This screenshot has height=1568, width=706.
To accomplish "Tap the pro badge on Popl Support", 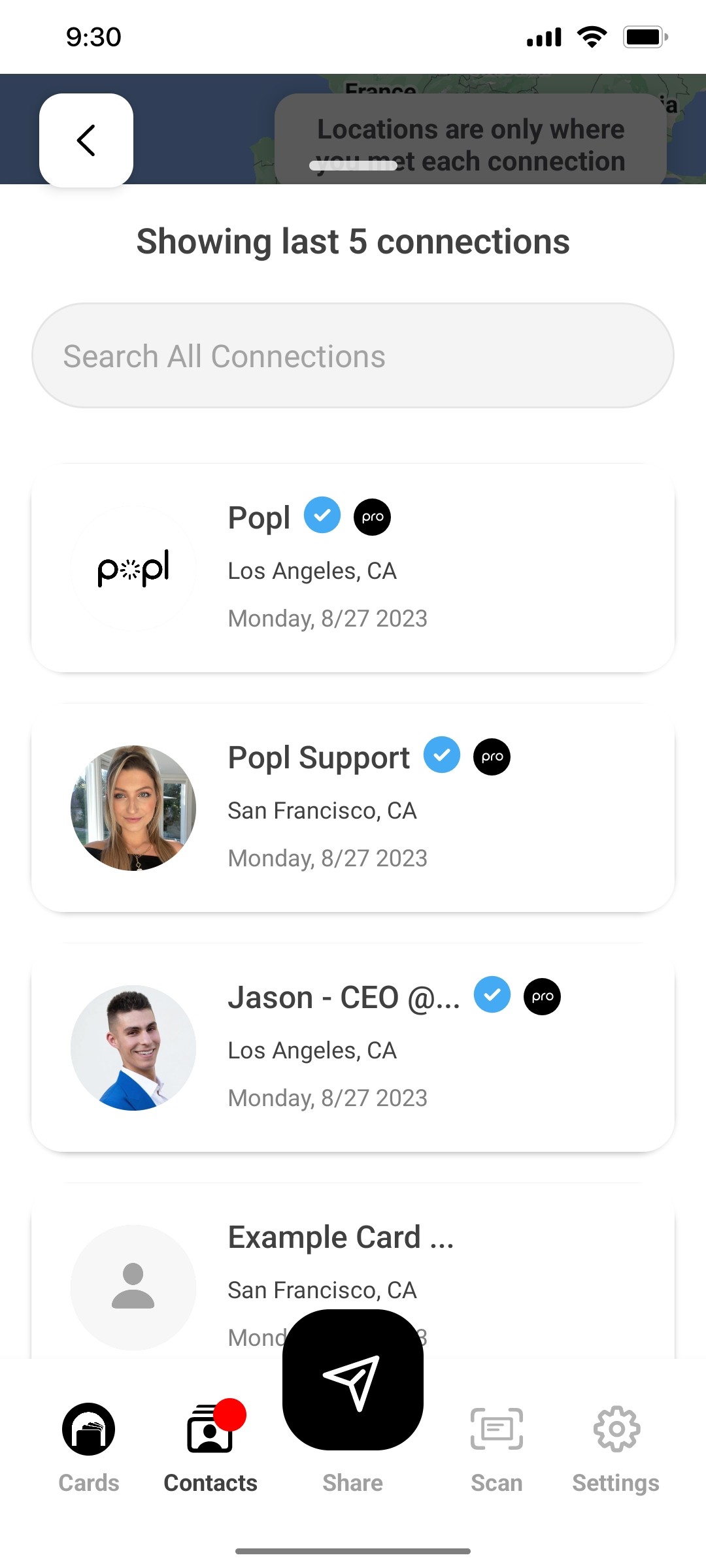I will pyautogui.click(x=492, y=756).
